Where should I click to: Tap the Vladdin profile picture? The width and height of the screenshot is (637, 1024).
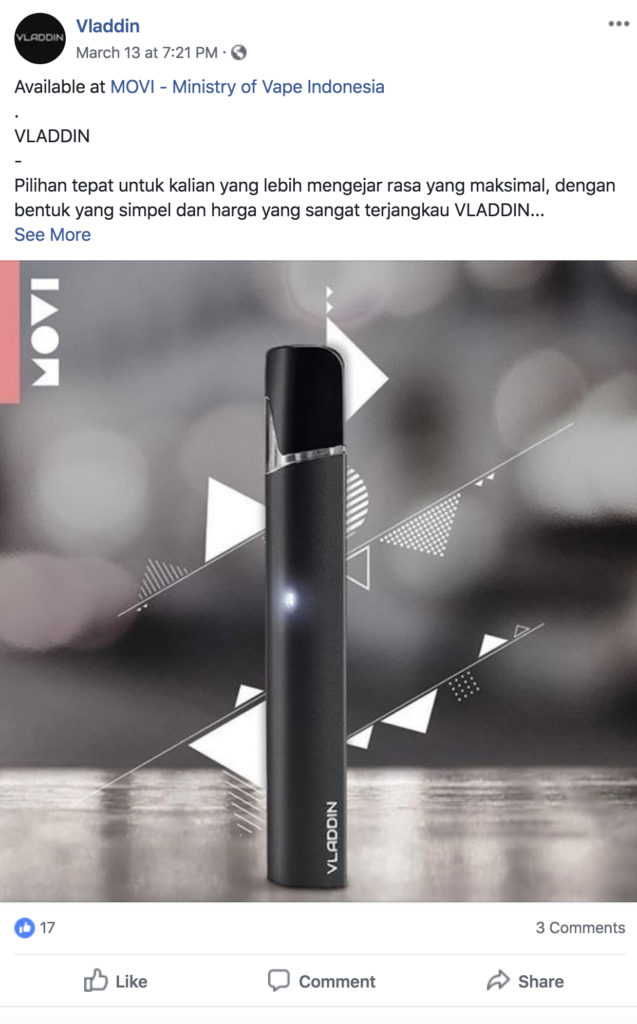click(x=40, y=38)
